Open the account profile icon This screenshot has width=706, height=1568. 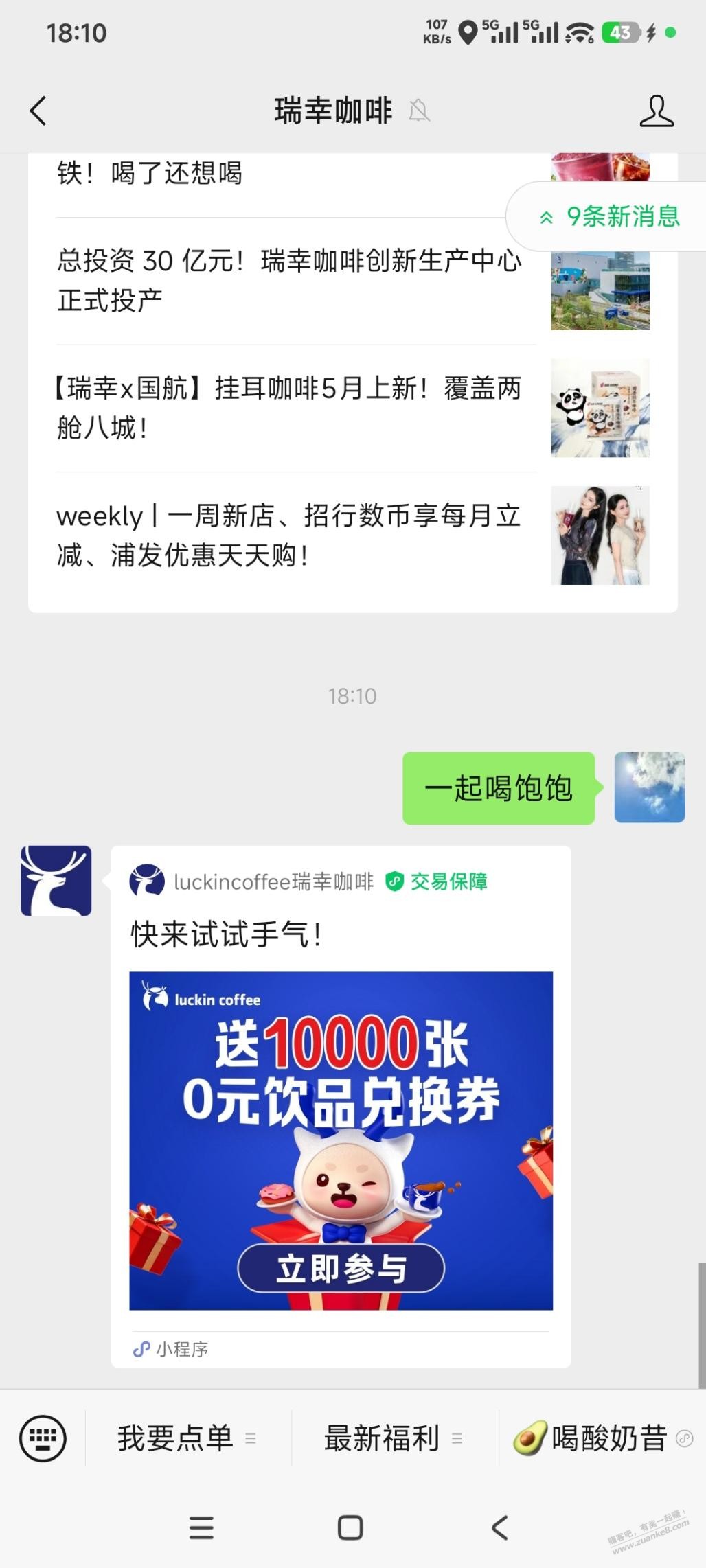pos(656,111)
